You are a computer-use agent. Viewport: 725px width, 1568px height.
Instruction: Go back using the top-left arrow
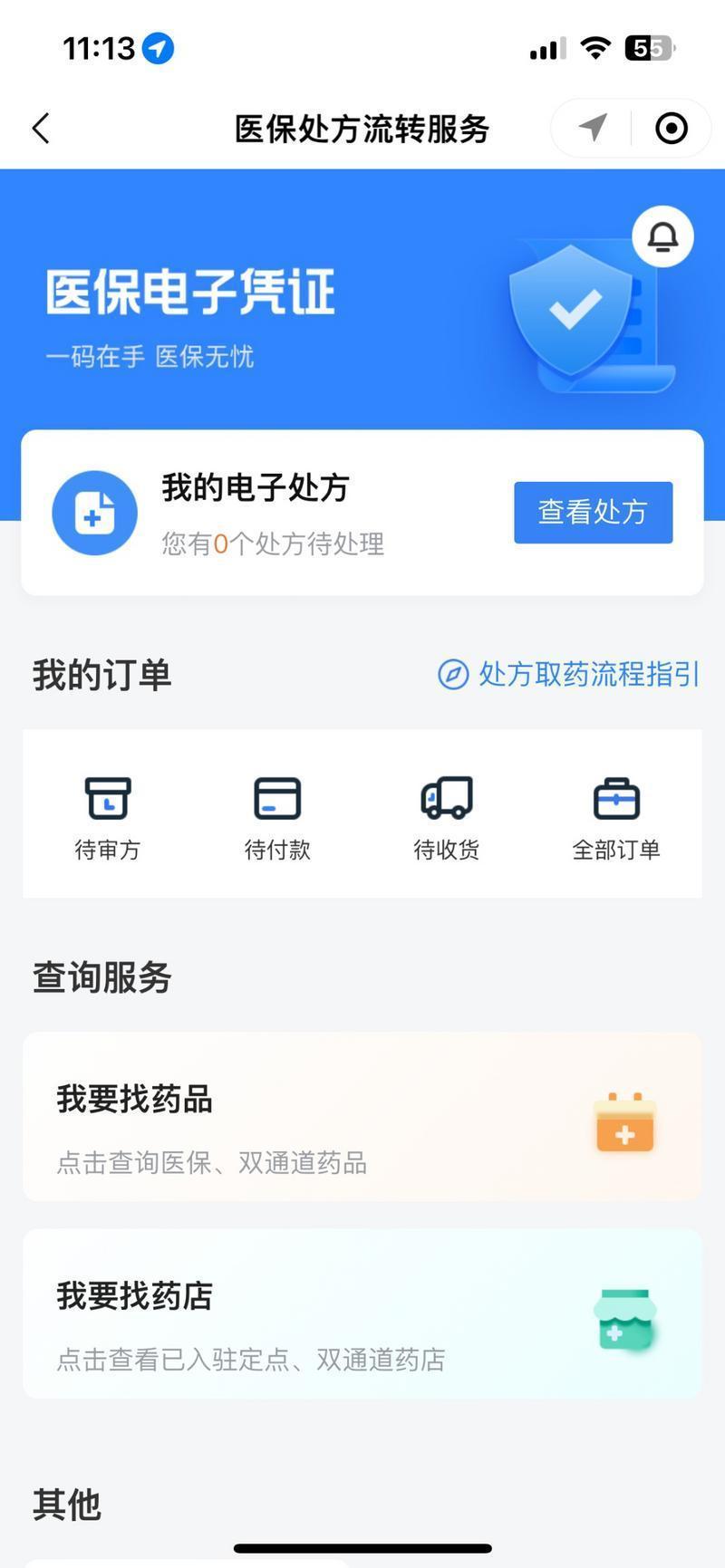[41, 129]
